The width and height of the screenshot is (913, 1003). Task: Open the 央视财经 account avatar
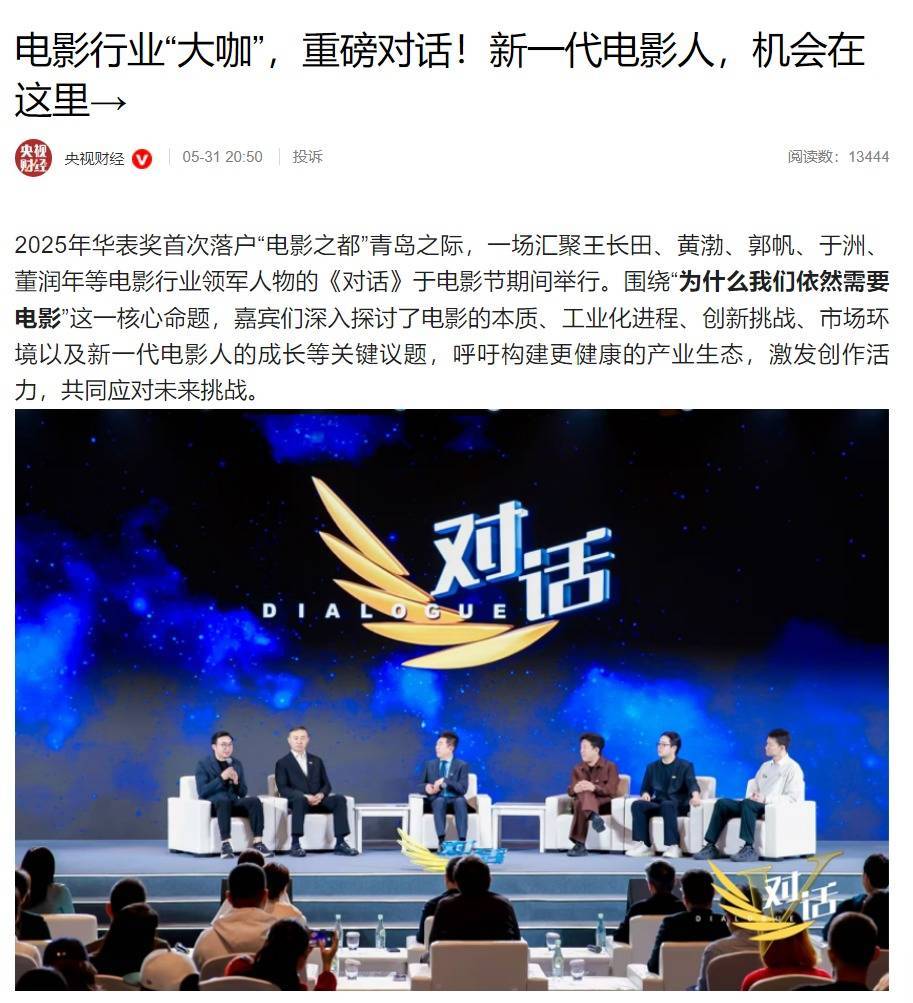[33, 158]
